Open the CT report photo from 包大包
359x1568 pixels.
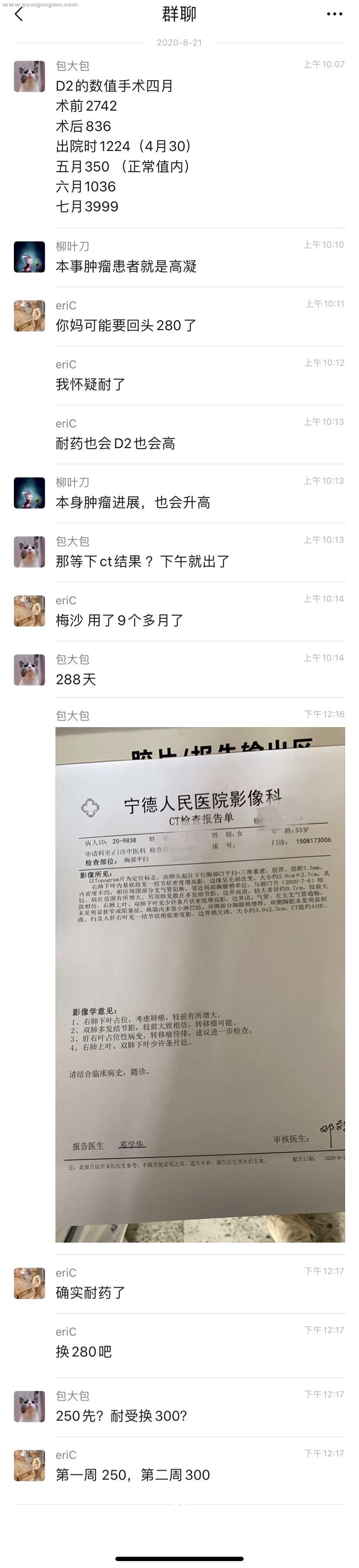coord(199,984)
